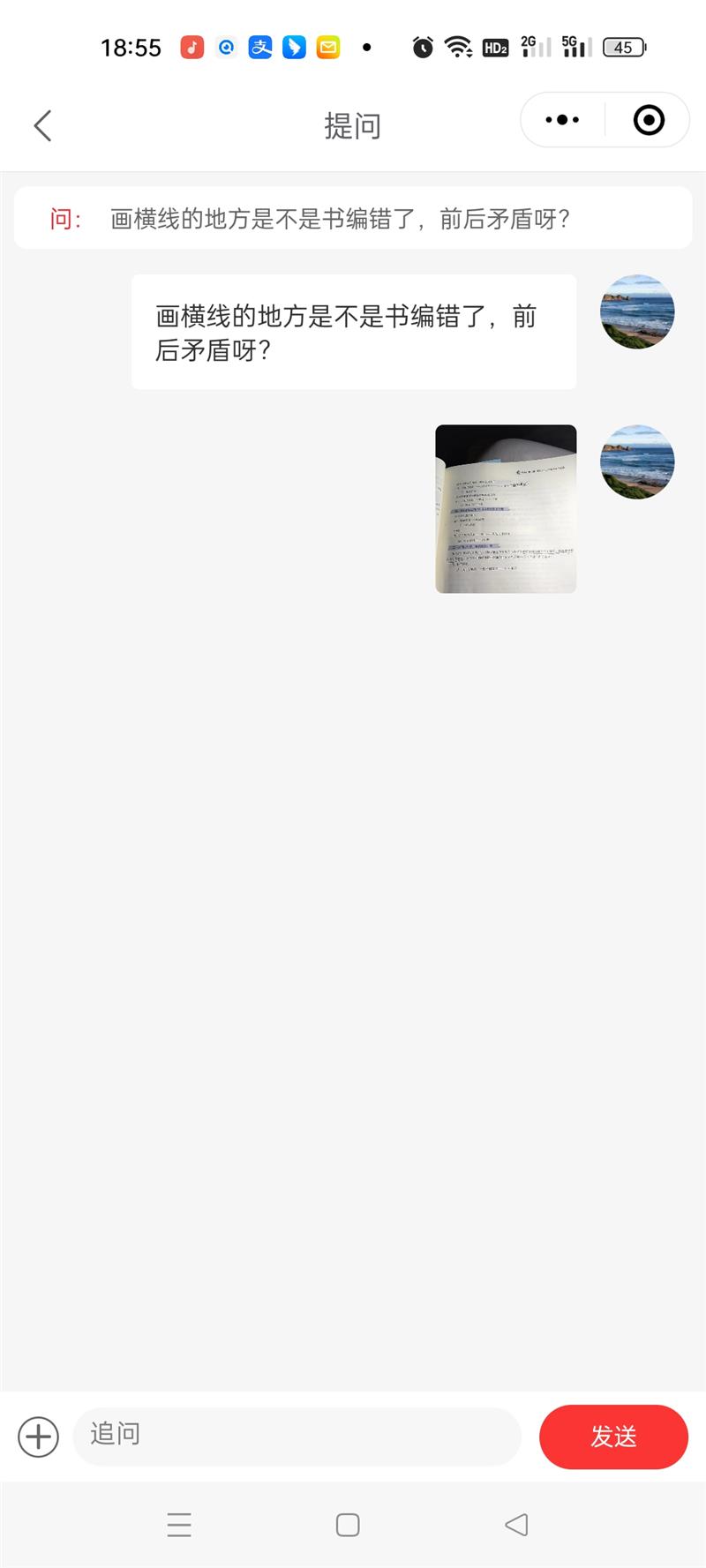
Task: Tap the plus icon to add attachment
Action: [38, 1437]
